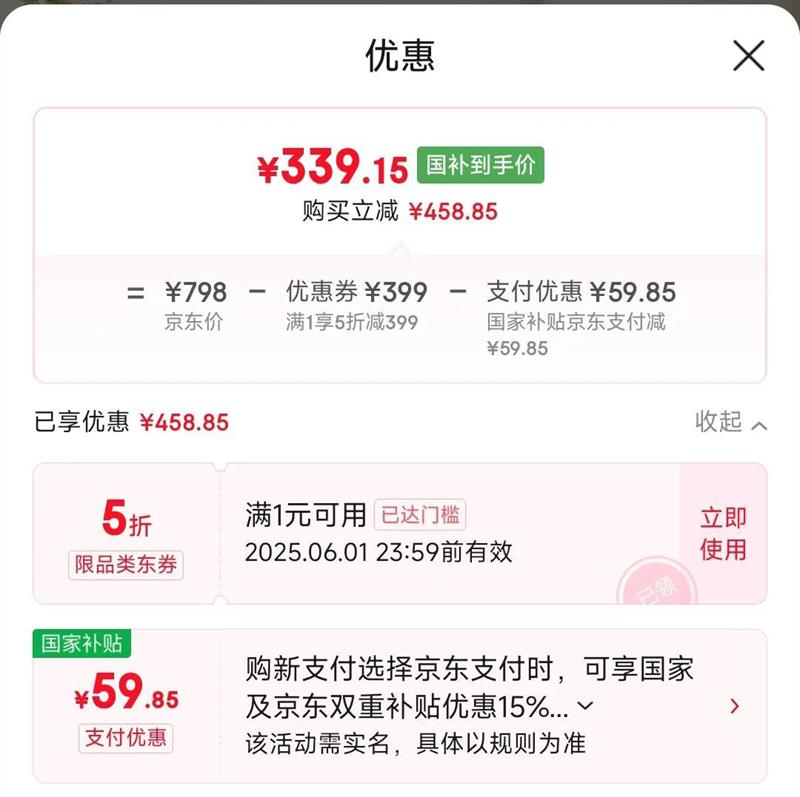Viewport: 800px width, 797px height.
Task: Open the 国家补贴 支付优惠 details arrow
Action: (735, 706)
